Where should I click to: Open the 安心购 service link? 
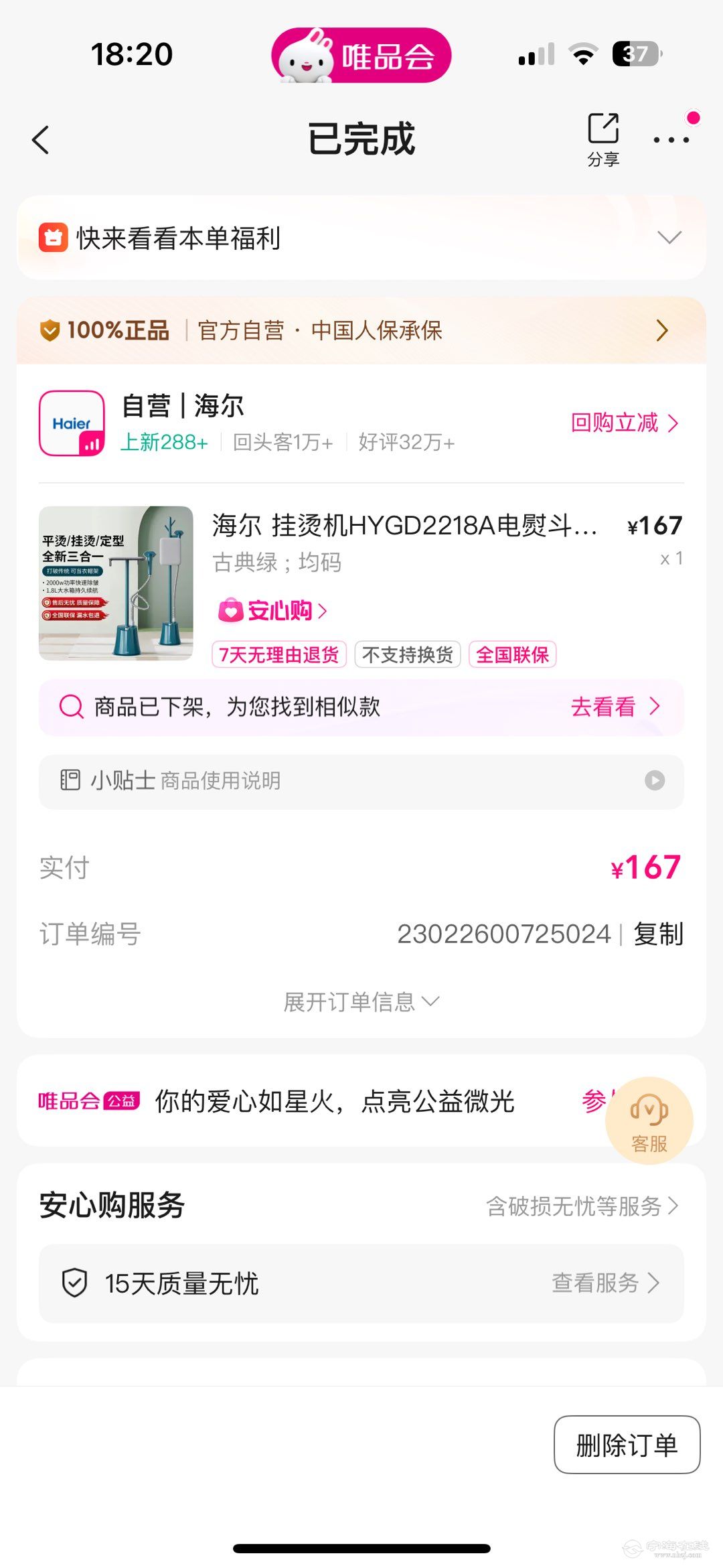(273, 611)
